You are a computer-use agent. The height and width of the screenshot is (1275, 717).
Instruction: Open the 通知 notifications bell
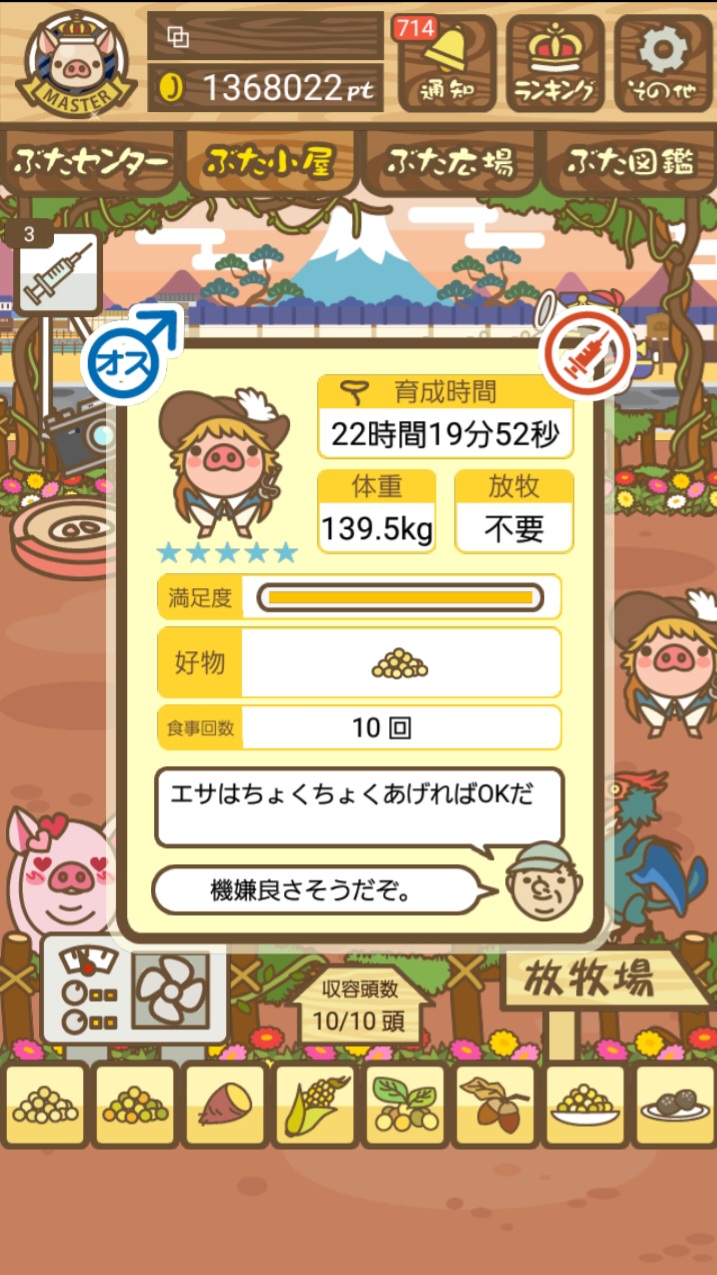(x=445, y=63)
